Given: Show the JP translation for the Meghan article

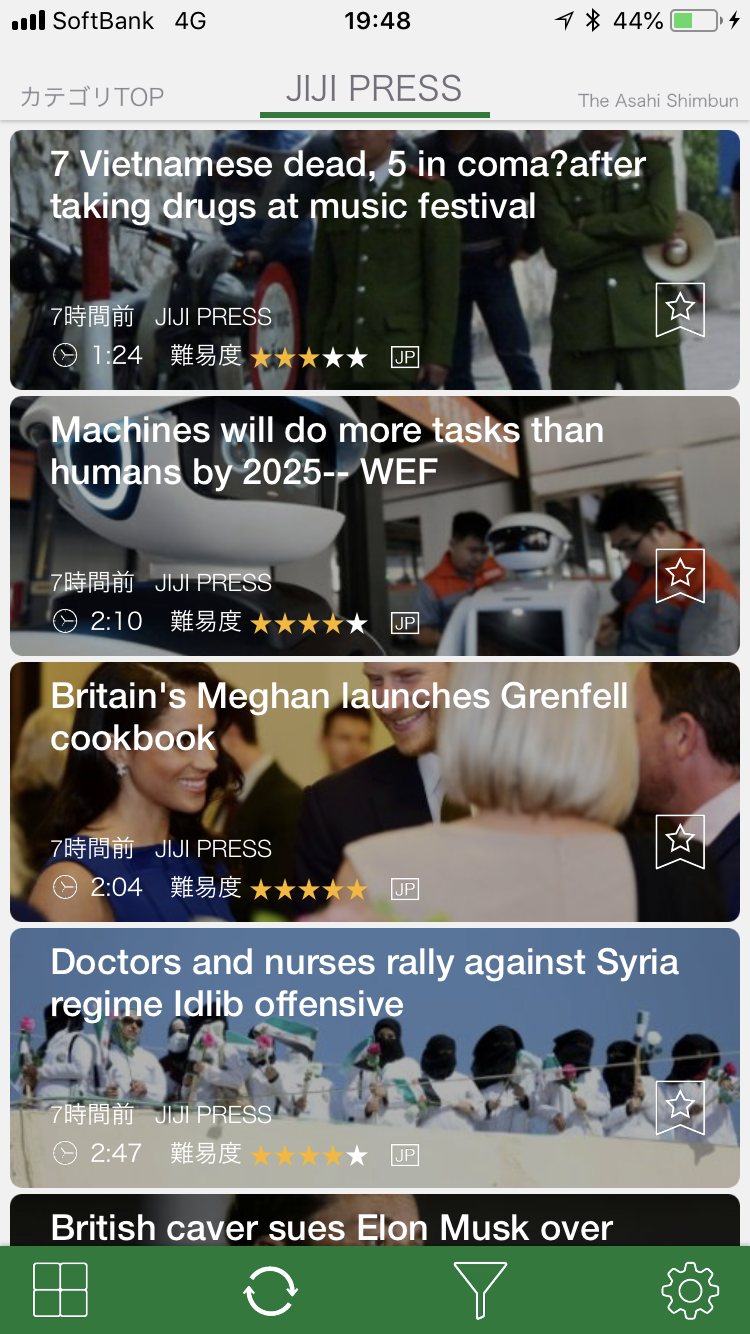Looking at the screenshot, I should click(405, 890).
